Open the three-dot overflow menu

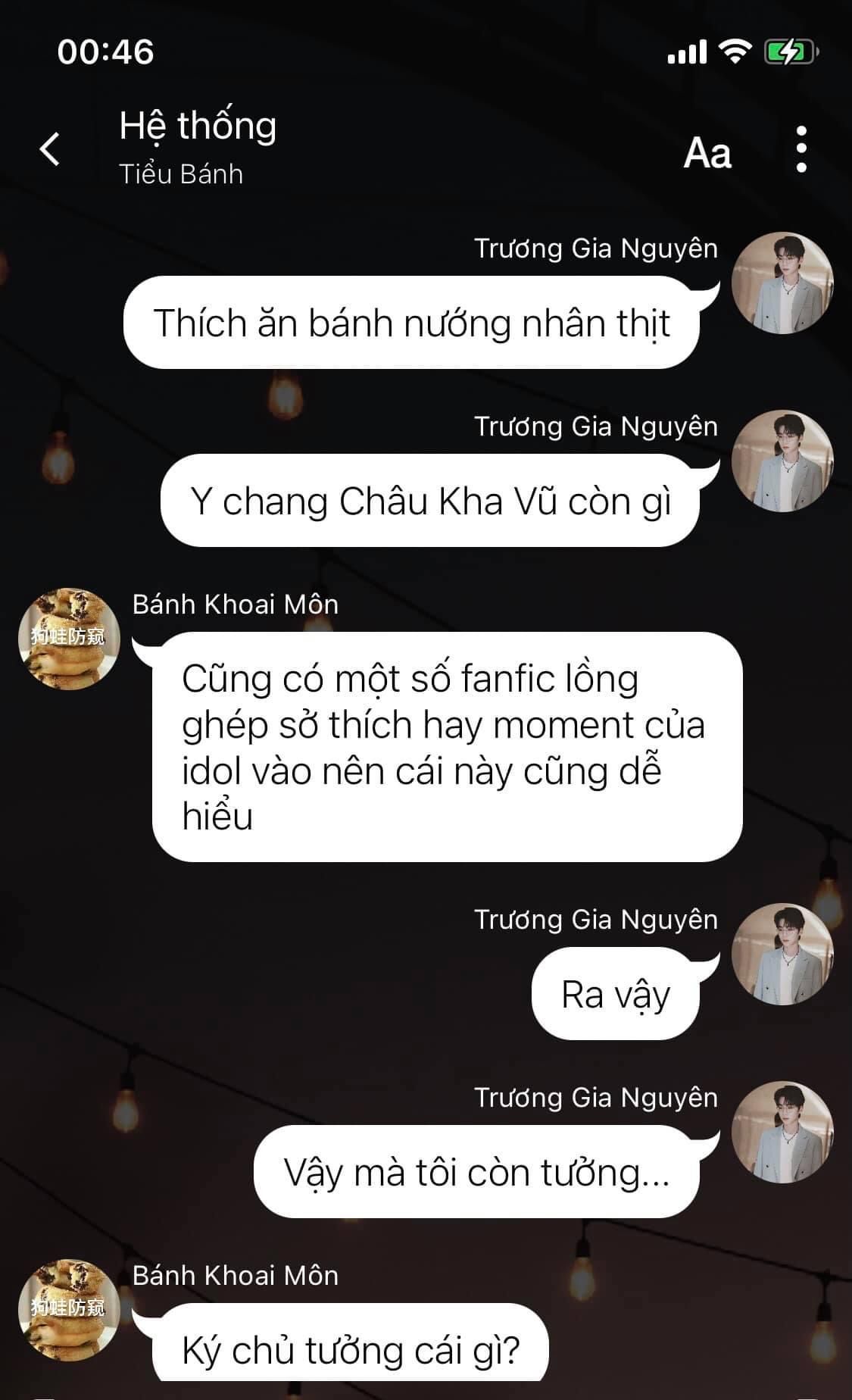click(801, 149)
